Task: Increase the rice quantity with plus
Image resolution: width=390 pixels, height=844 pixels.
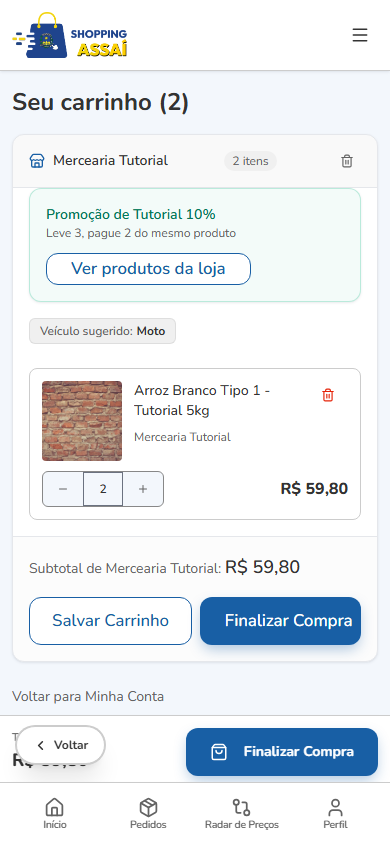Action: point(143,489)
